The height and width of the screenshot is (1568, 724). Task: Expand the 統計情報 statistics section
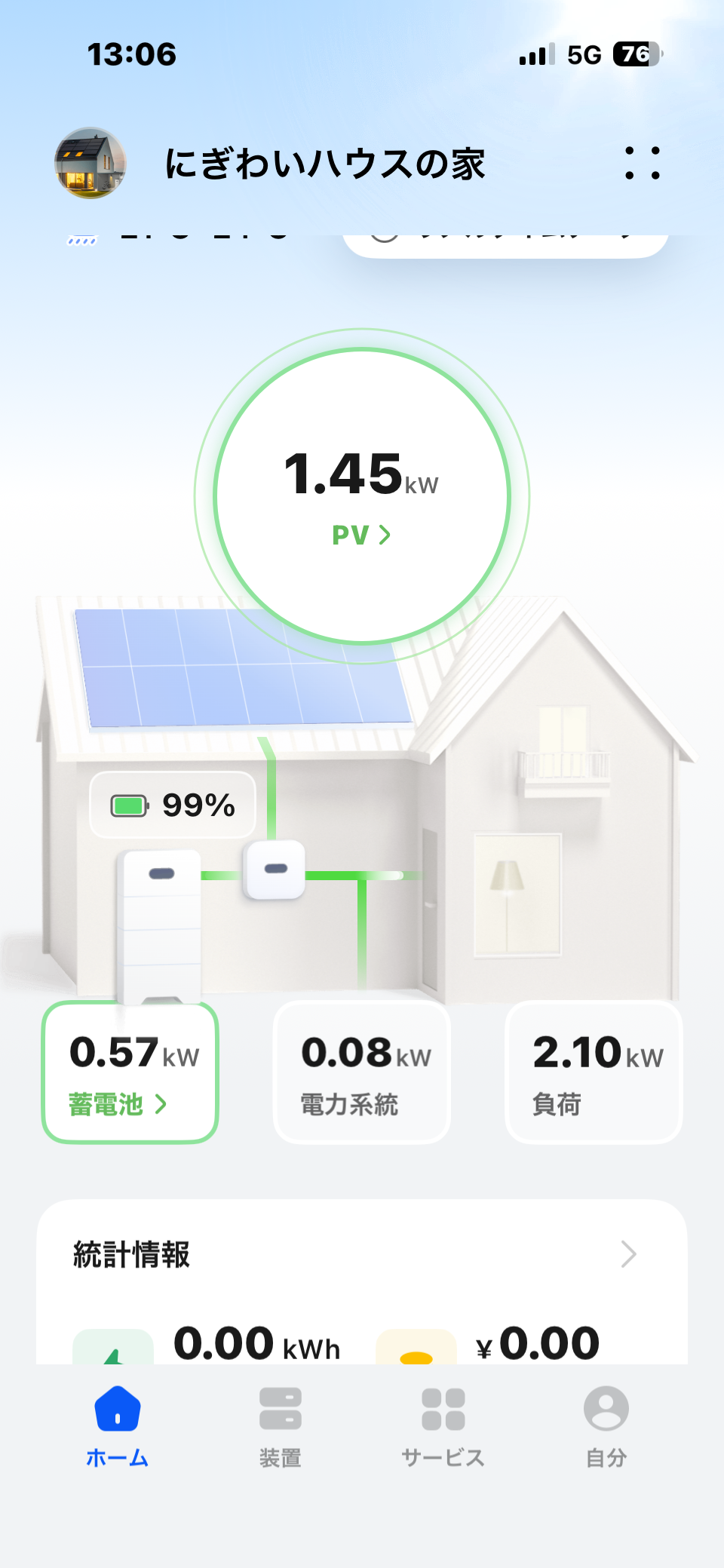click(362, 1254)
